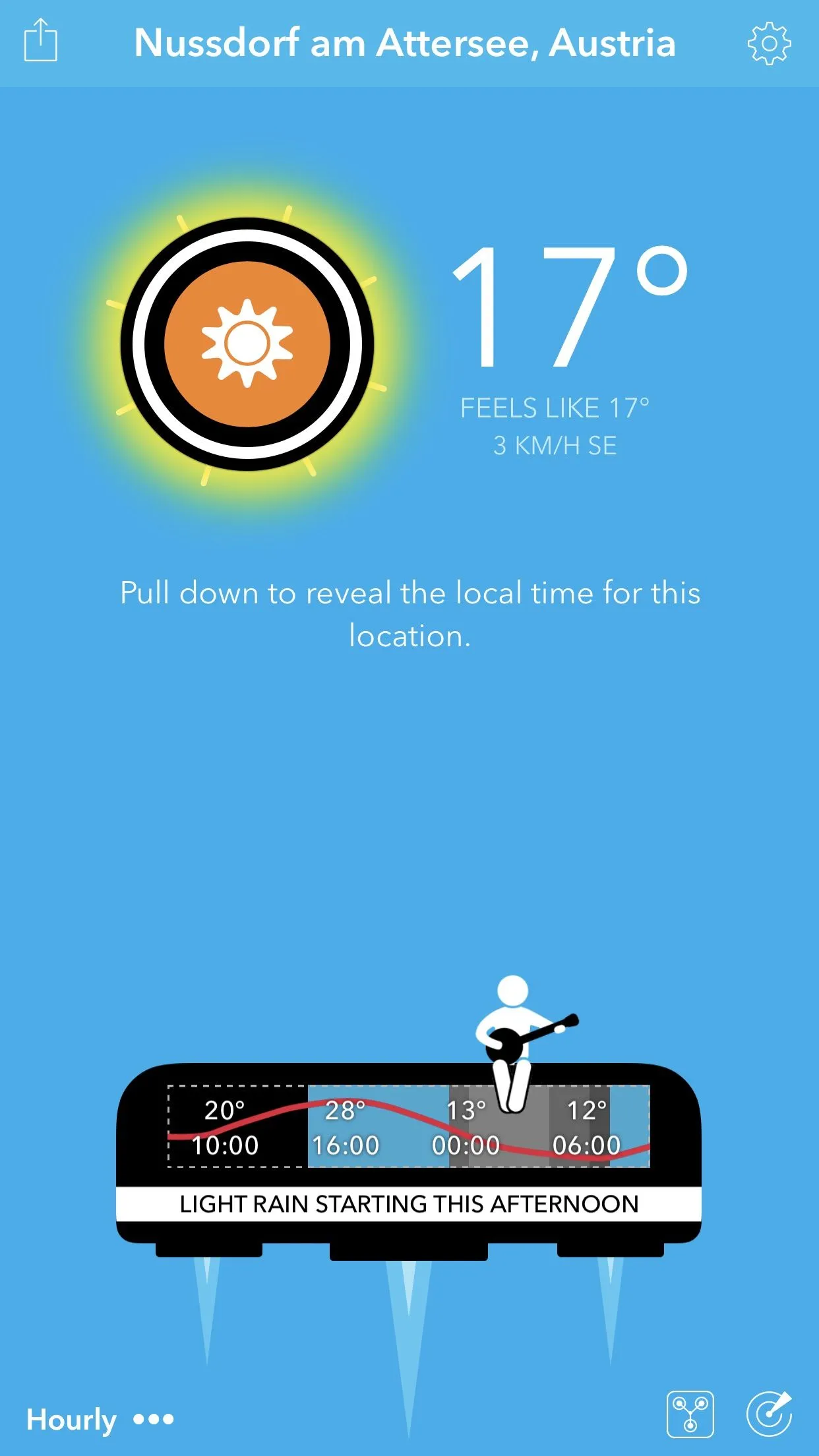This screenshot has height=1456, width=819.
Task: Open the radar icon
Action: tap(769, 1414)
